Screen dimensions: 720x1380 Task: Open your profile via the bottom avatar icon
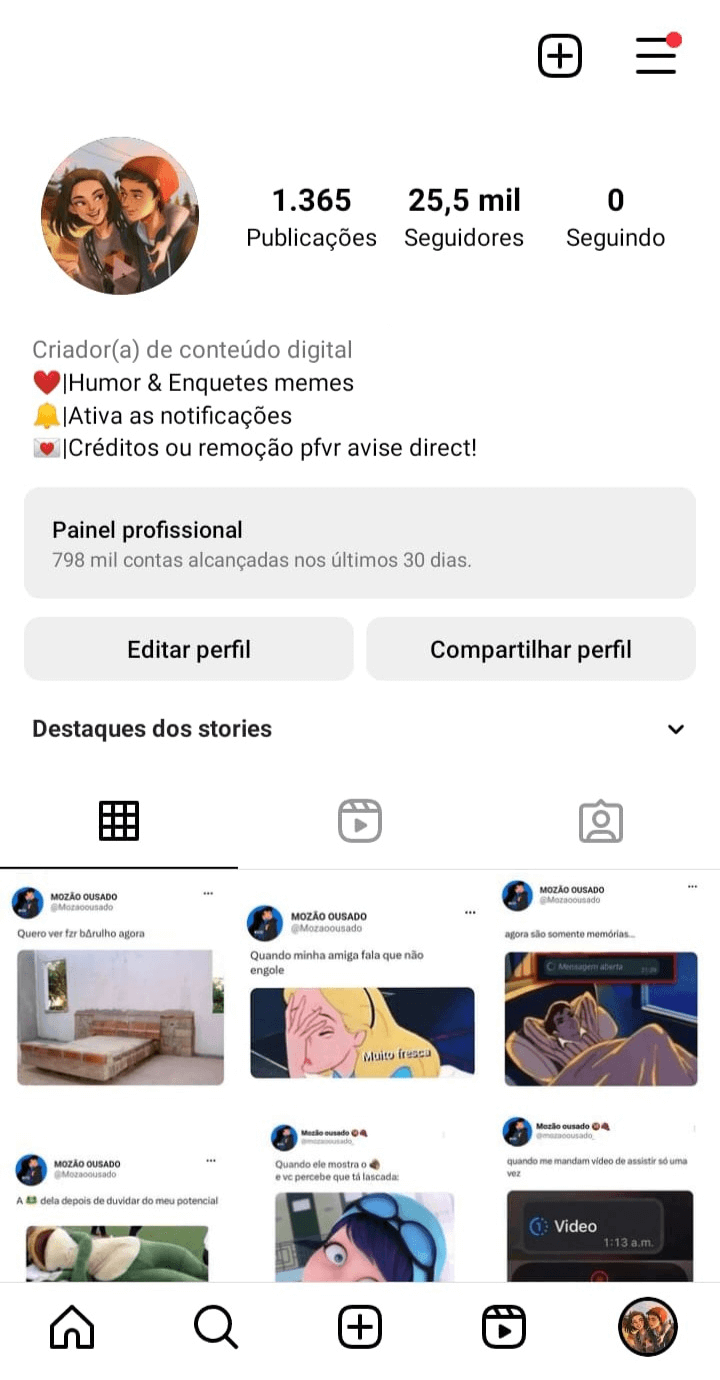coord(648,1326)
